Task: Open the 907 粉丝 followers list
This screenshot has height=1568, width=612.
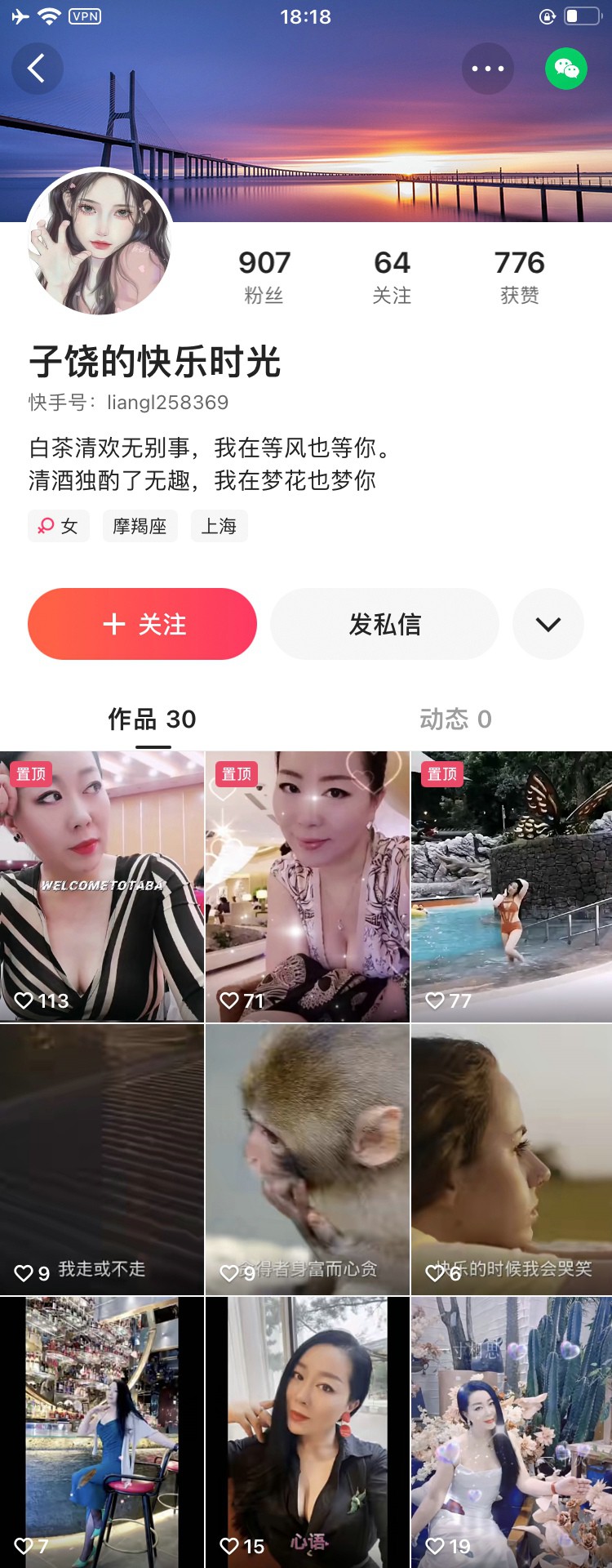Action: tap(264, 276)
